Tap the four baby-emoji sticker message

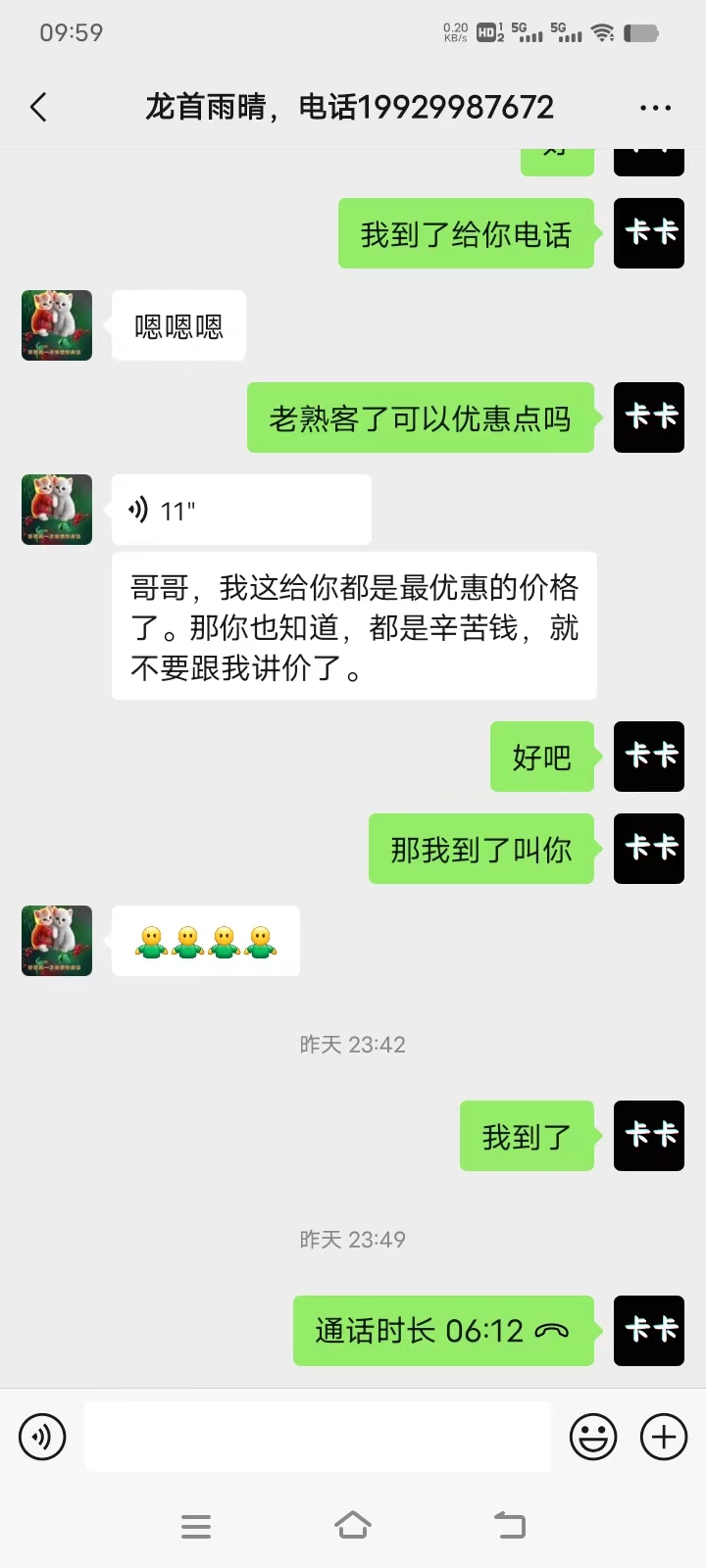(206, 940)
